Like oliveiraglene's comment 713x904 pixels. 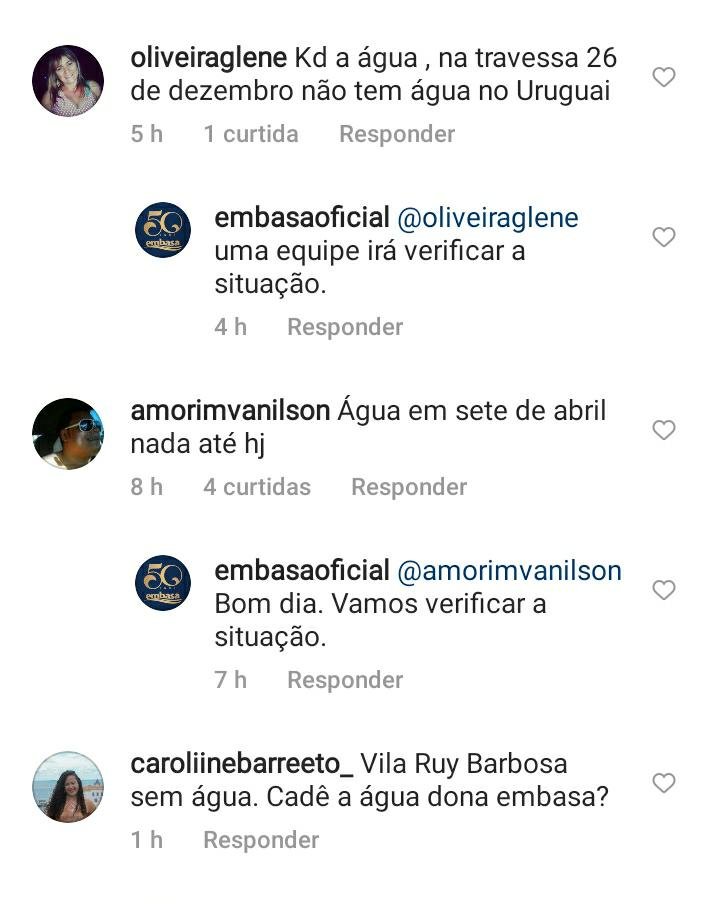(663, 77)
